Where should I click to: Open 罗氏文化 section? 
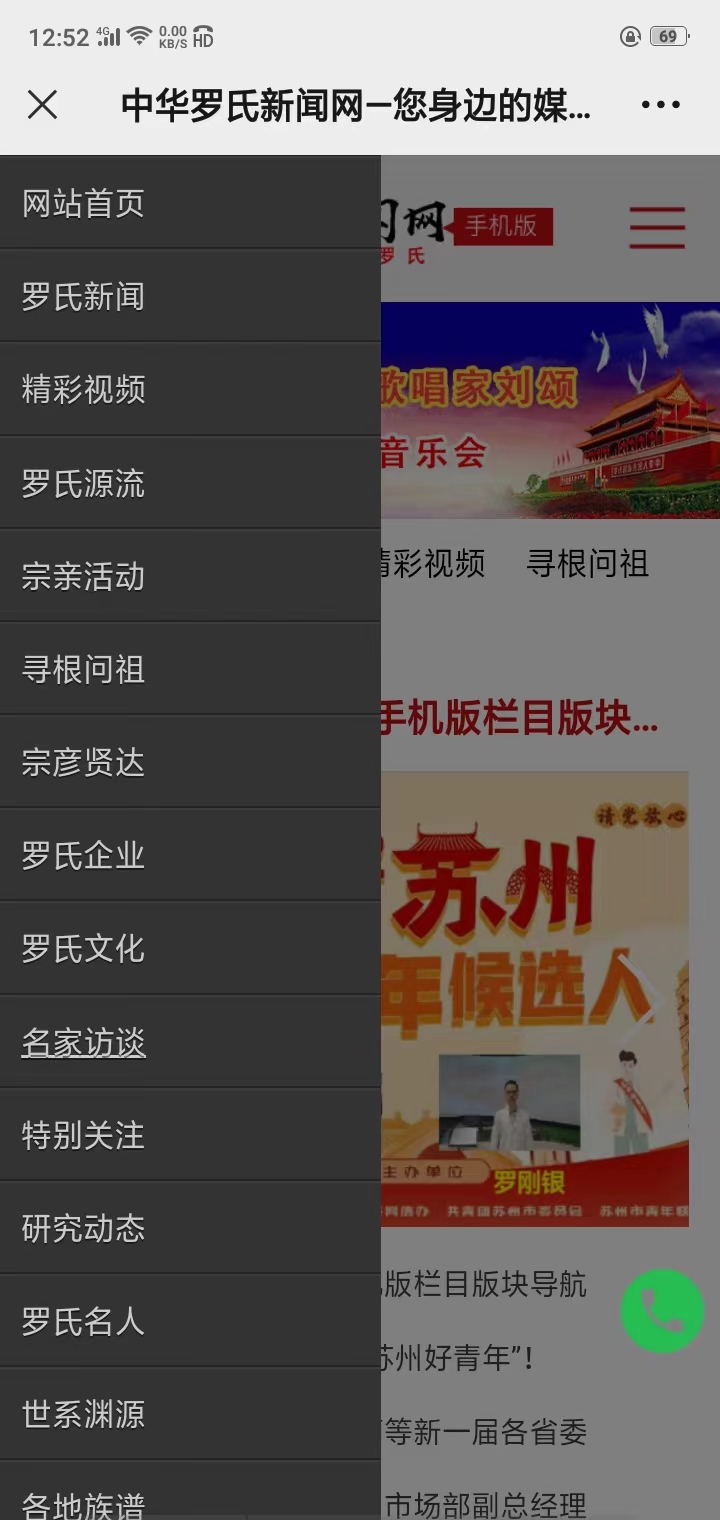[x=84, y=949]
